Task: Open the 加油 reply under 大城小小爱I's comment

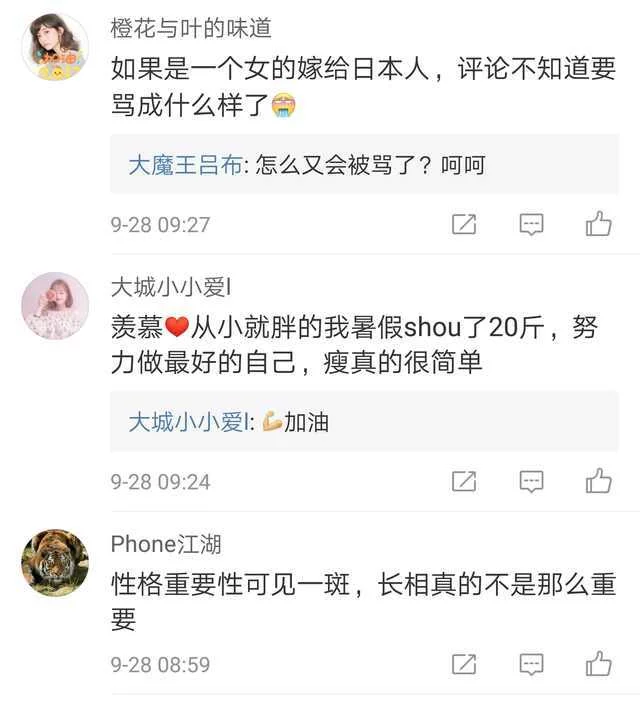Action: coord(300,423)
